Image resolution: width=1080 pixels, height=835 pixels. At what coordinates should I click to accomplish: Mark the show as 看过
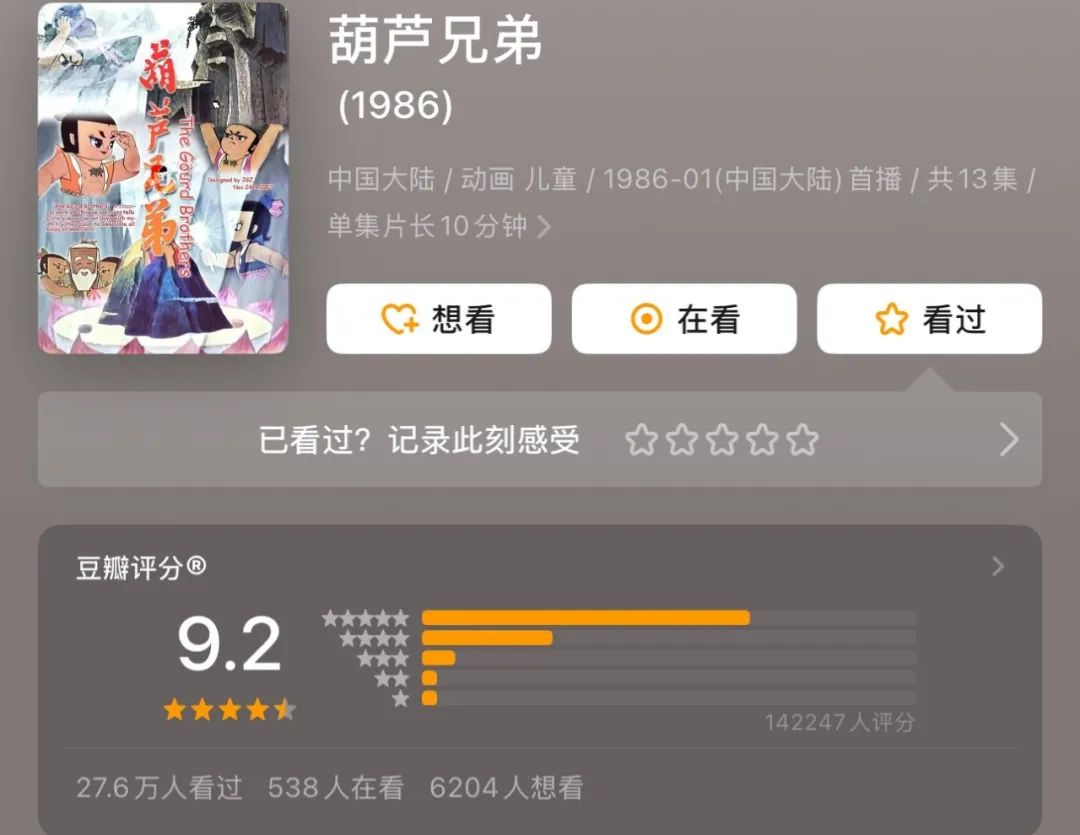[929, 319]
